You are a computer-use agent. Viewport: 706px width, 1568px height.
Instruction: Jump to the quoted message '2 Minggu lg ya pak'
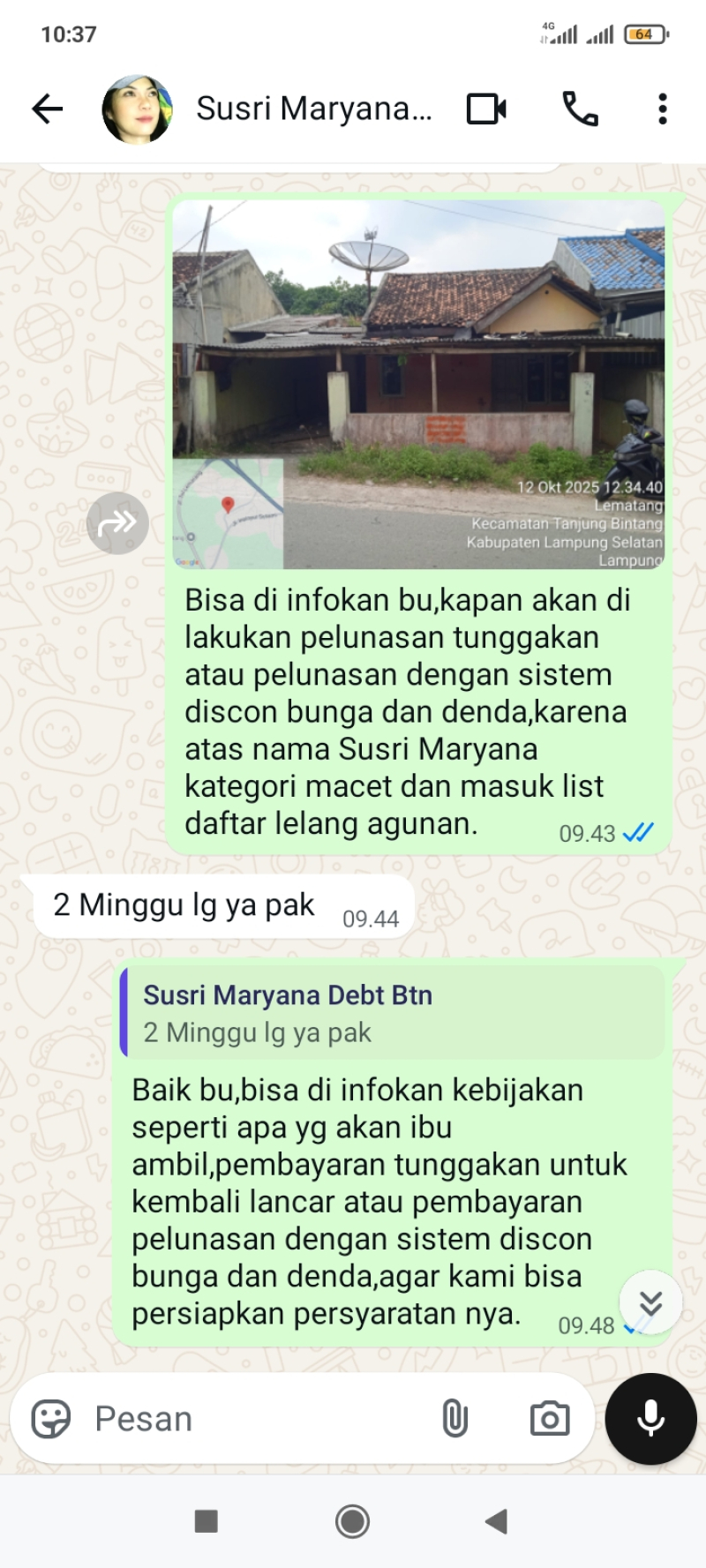(x=392, y=1012)
